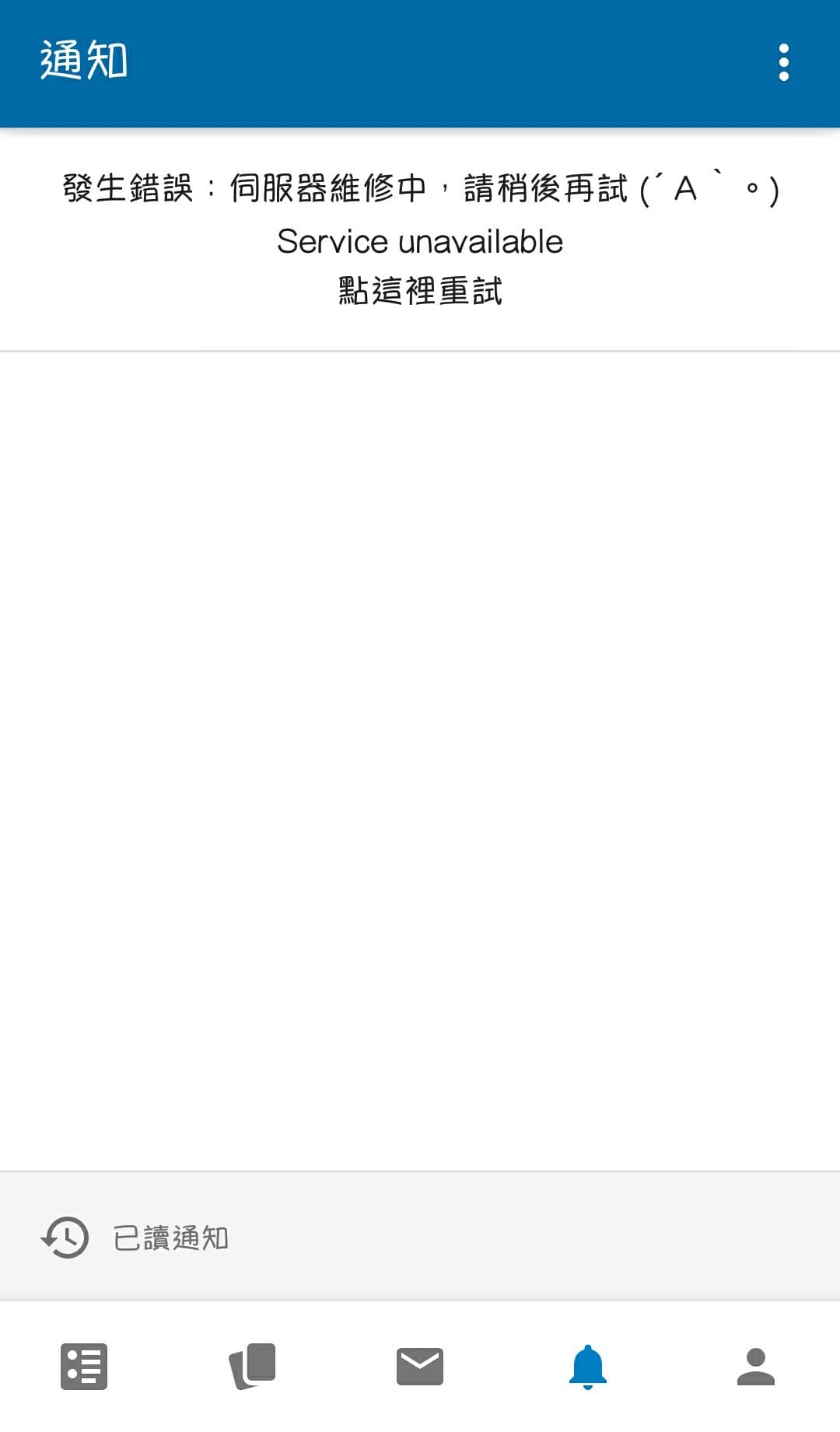Open the overflow menu
Viewport: 840px width, 1432px height.
pos(783,62)
